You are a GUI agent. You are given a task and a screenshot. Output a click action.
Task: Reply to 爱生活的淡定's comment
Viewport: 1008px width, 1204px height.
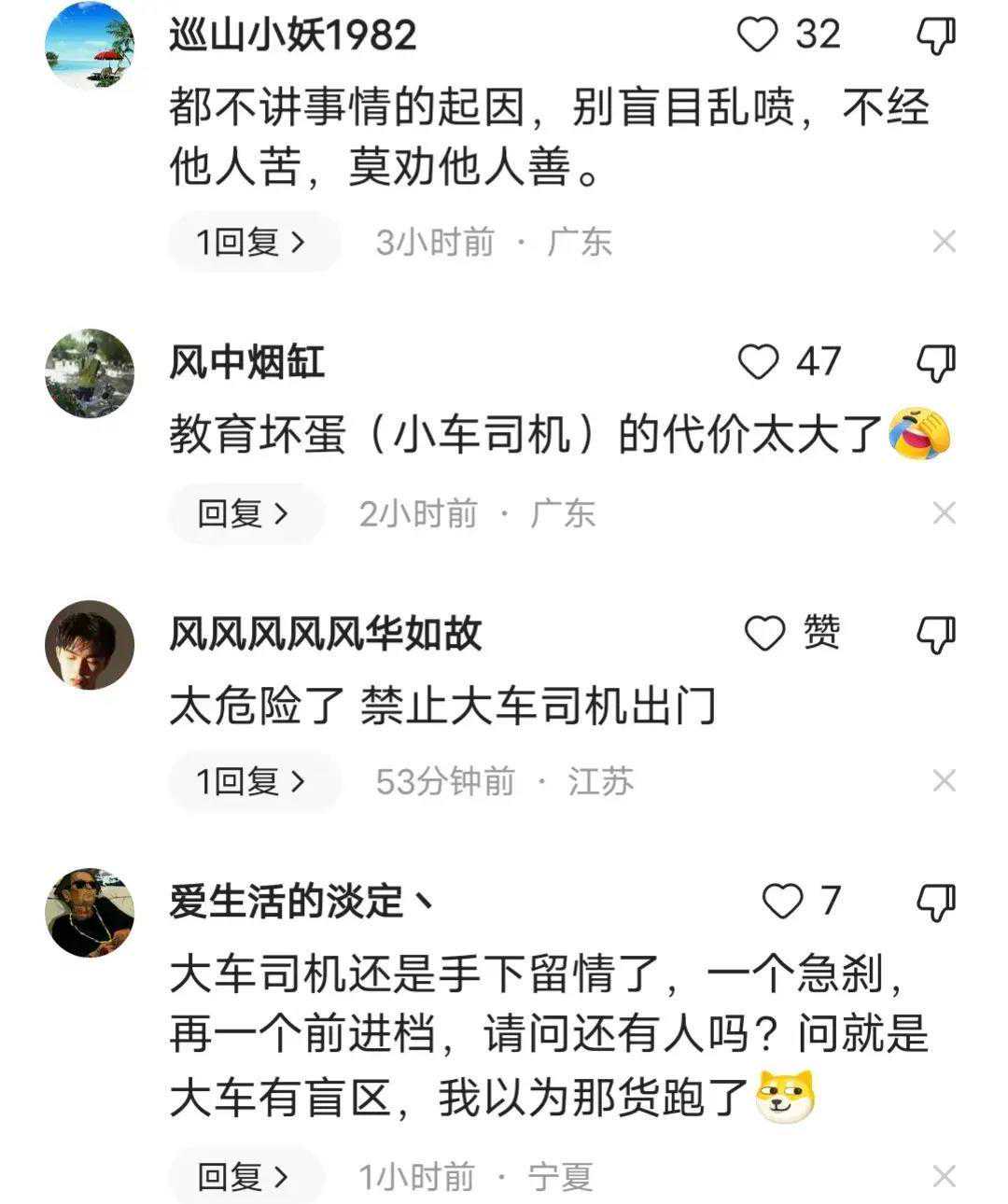click(245, 1177)
